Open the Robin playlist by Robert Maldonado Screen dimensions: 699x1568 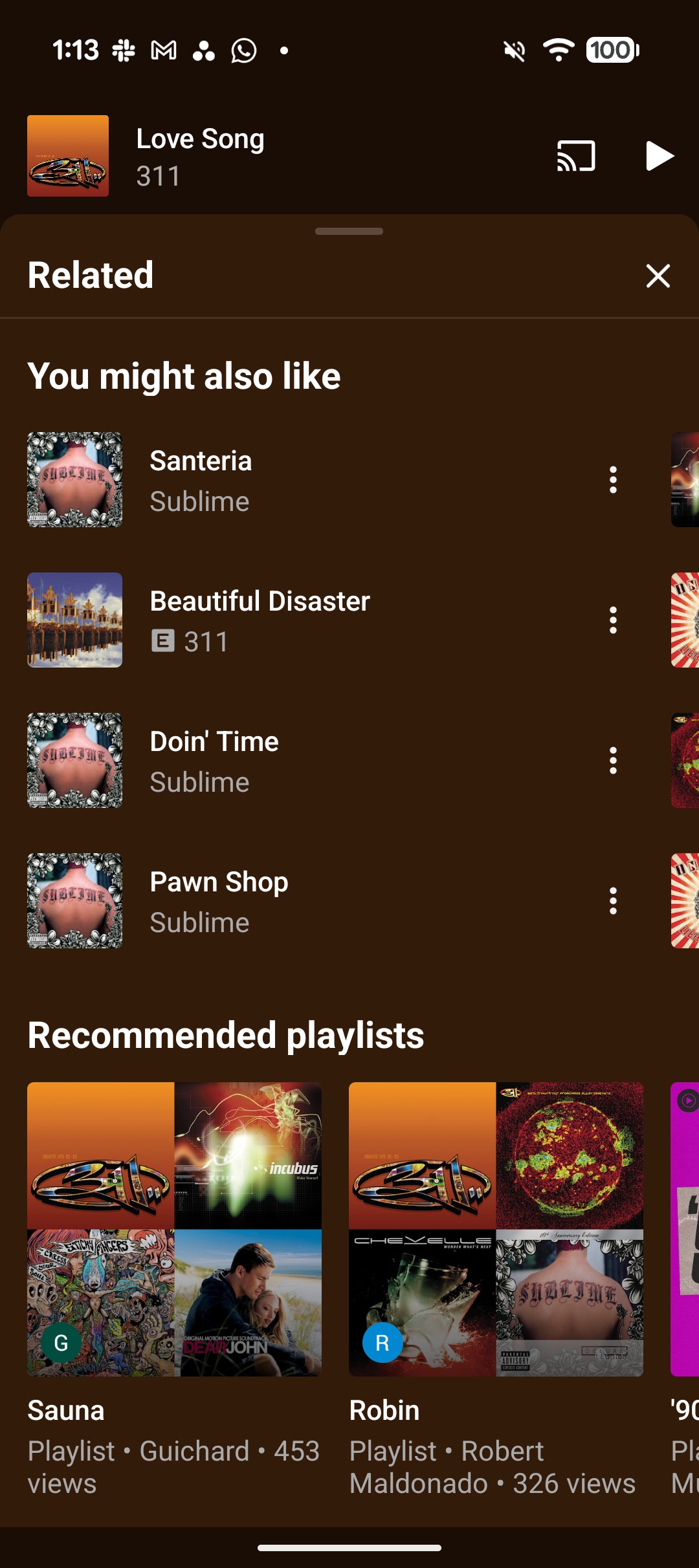pos(496,1229)
